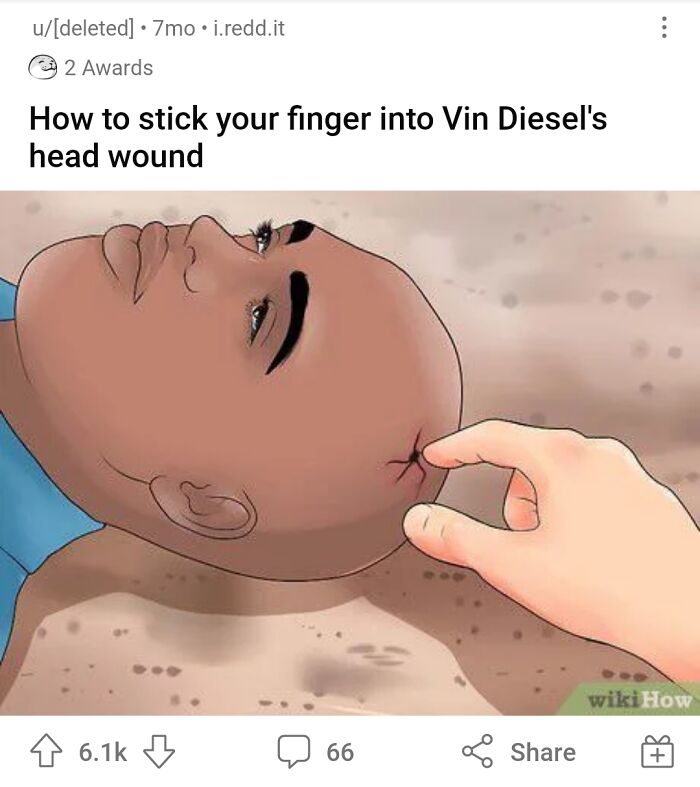Share this post
The width and height of the screenshot is (700, 787).
[519, 751]
